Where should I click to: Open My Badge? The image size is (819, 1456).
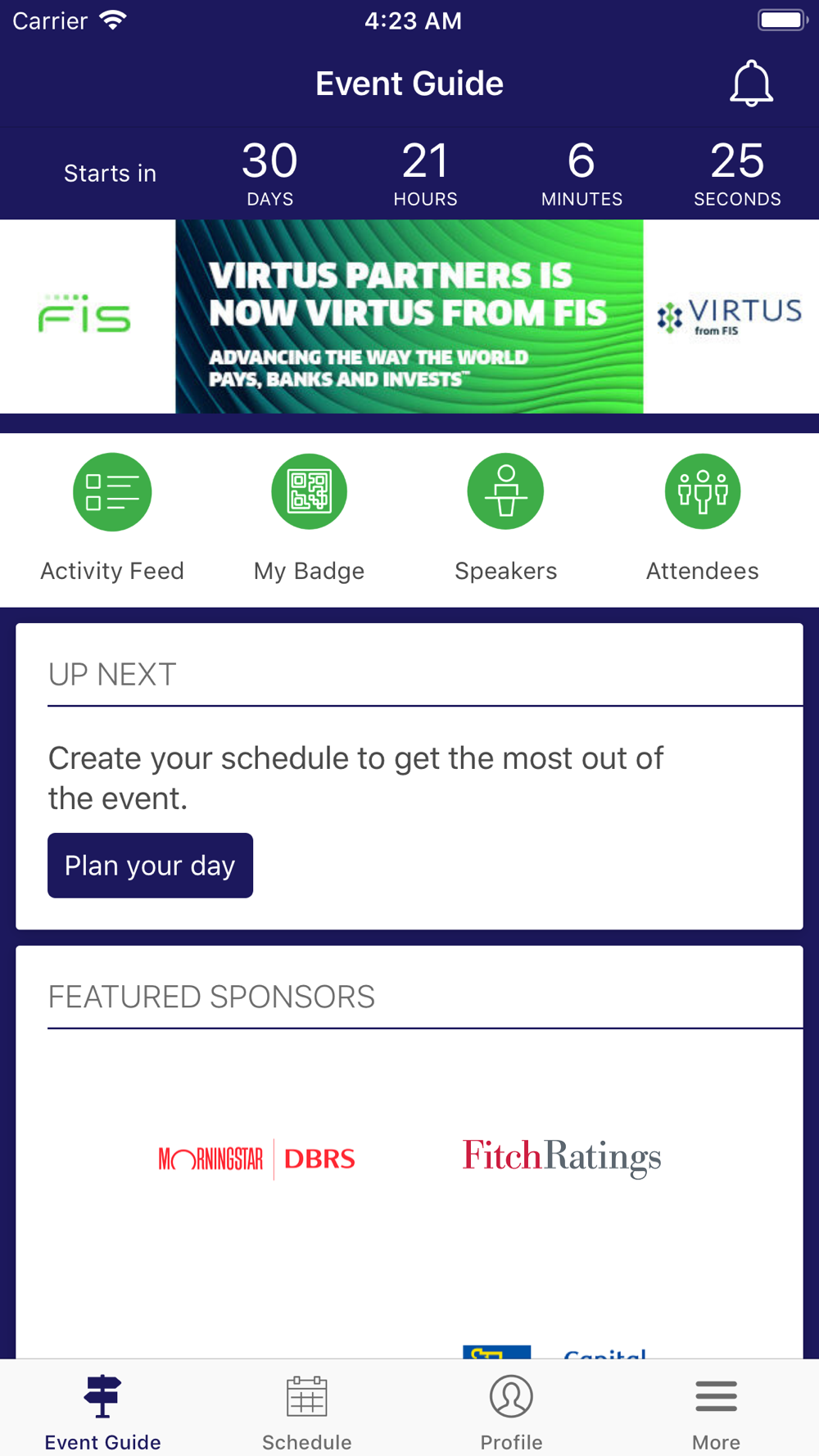309,518
